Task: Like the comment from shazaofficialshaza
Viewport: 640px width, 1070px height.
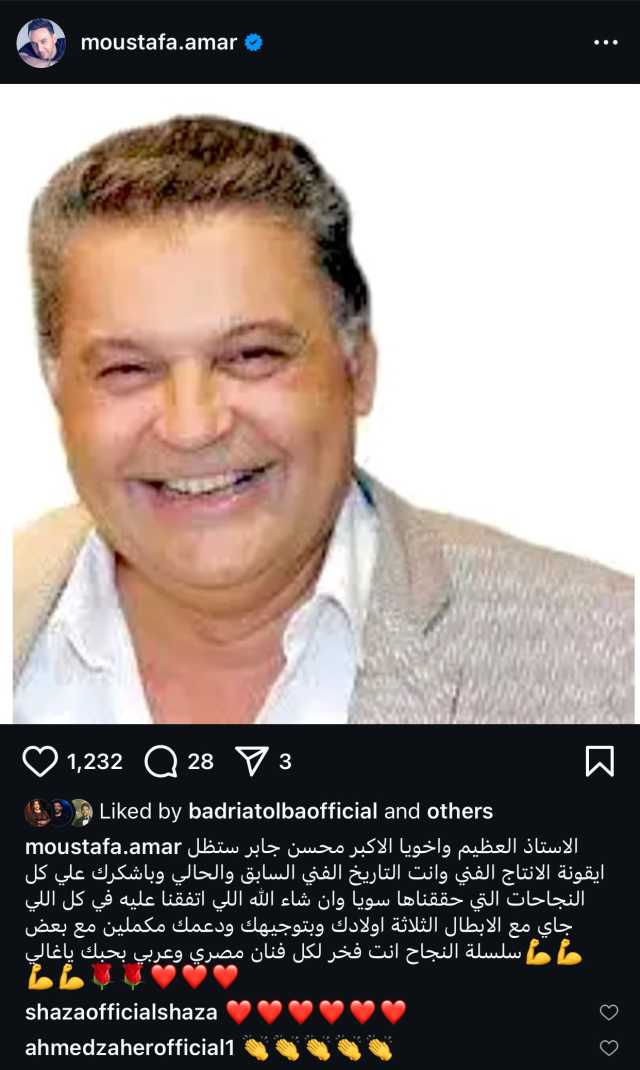Action: (608, 1013)
